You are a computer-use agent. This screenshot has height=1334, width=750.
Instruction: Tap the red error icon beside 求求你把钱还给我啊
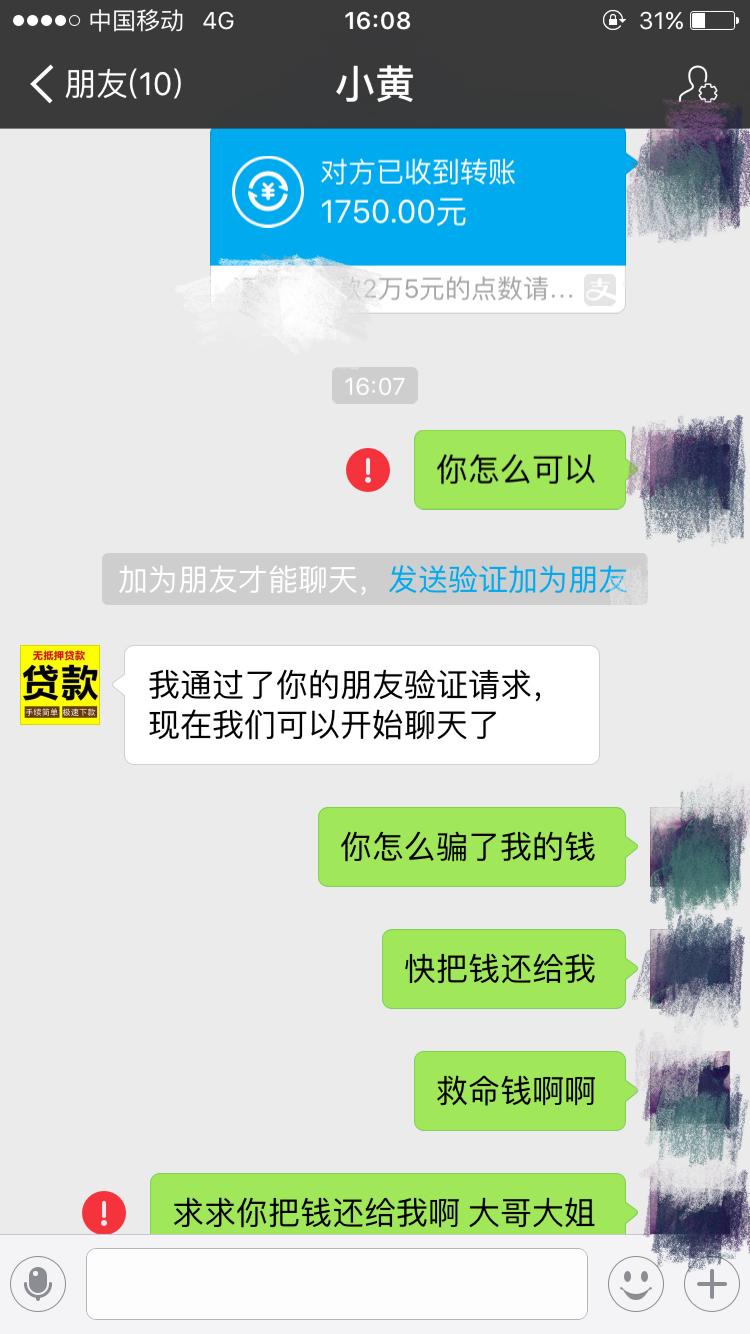tap(101, 1213)
